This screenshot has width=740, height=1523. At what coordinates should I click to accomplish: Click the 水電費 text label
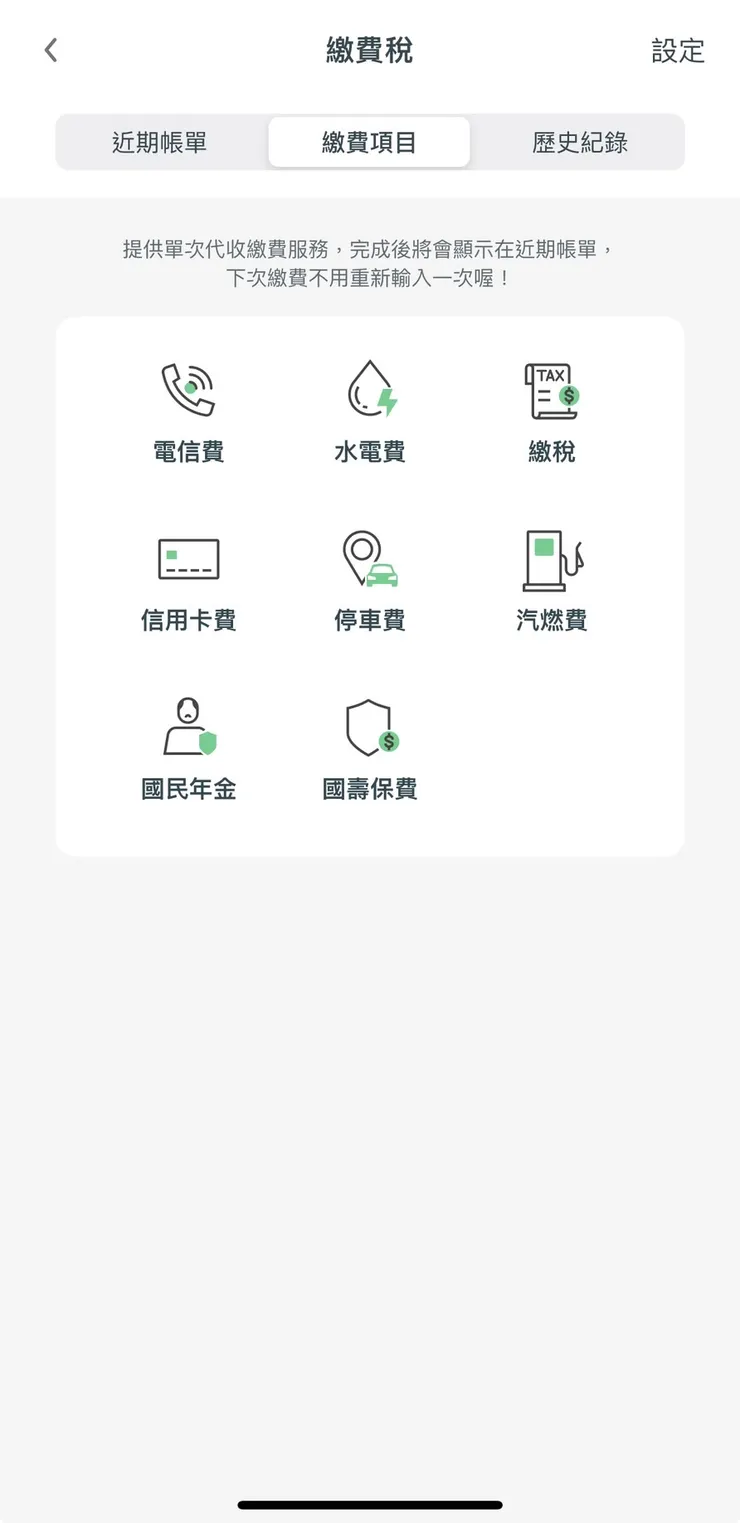pyautogui.click(x=370, y=451)
